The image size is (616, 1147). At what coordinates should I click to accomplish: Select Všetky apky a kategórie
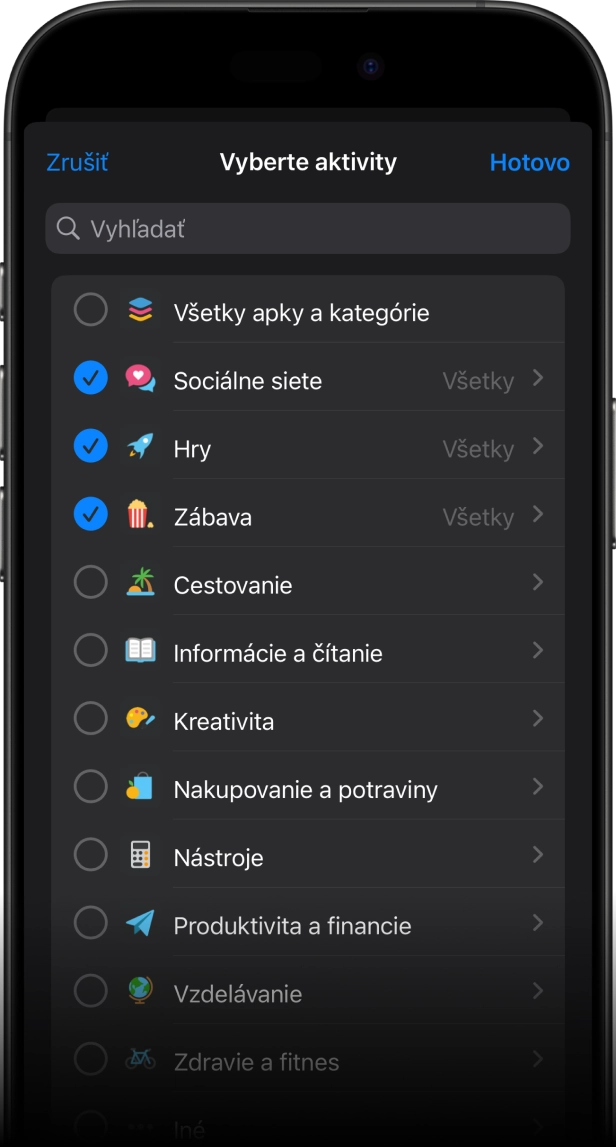pos(91,310)
